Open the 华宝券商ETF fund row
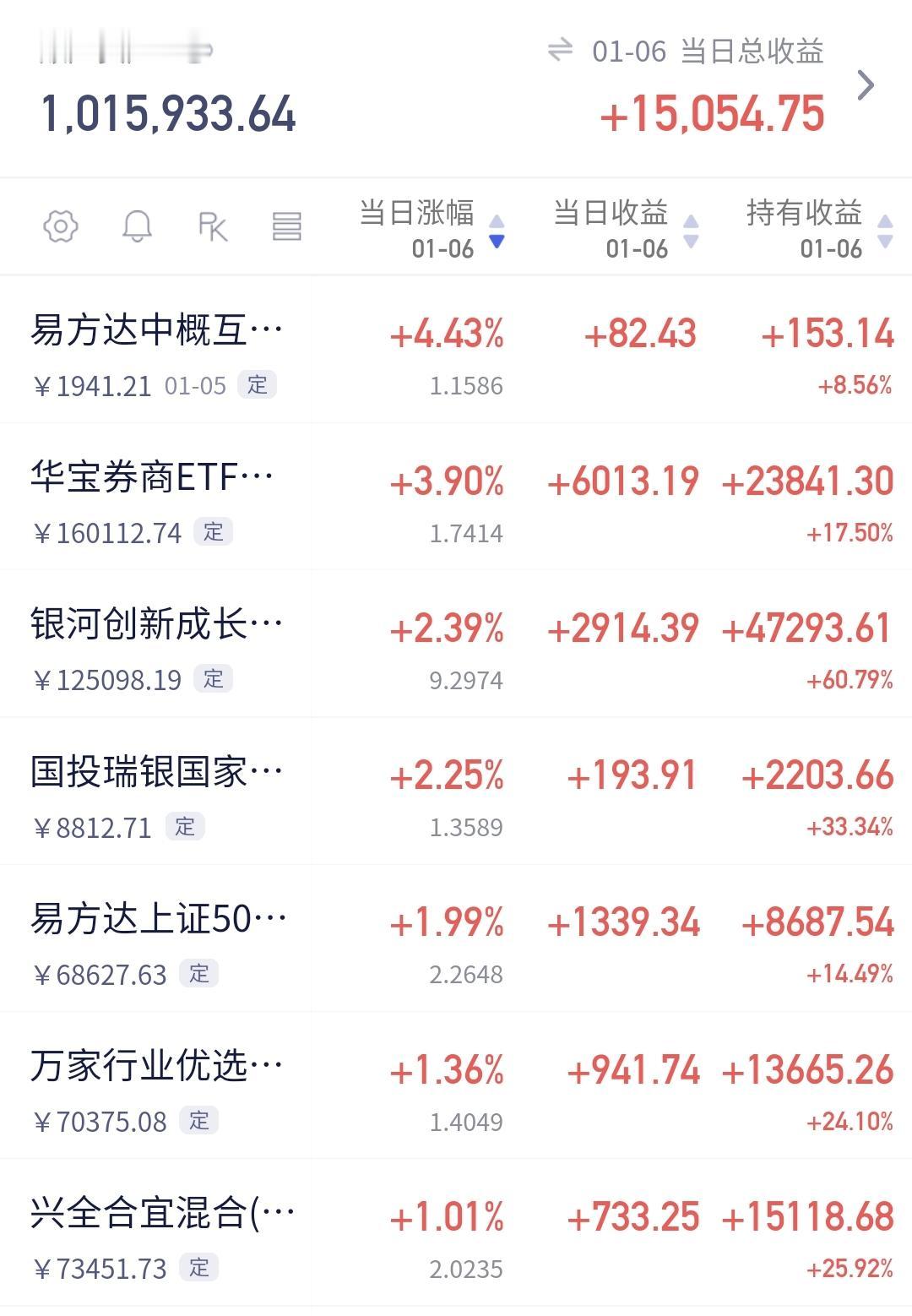912x1316 pixels. (x=456, y=497)
